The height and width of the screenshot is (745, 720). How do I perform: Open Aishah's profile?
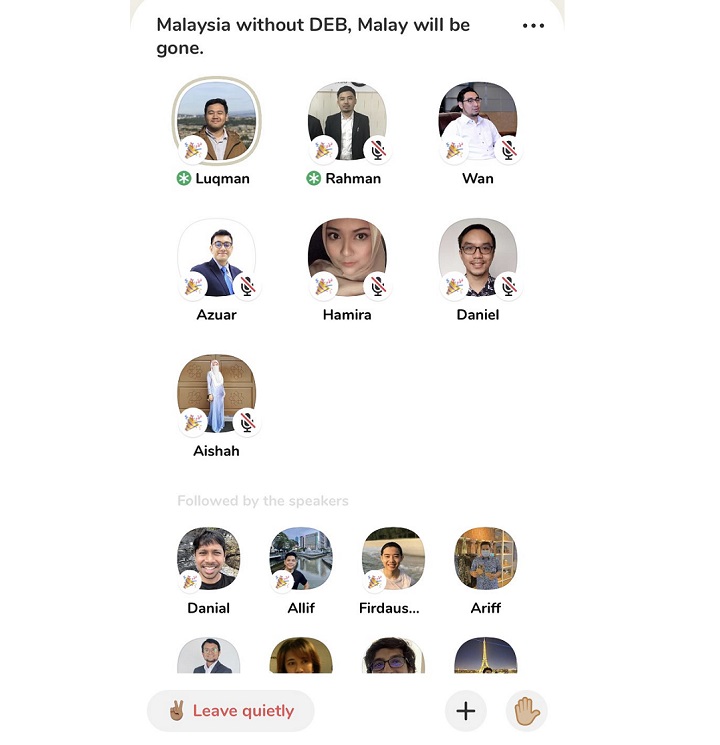(216, 393)
